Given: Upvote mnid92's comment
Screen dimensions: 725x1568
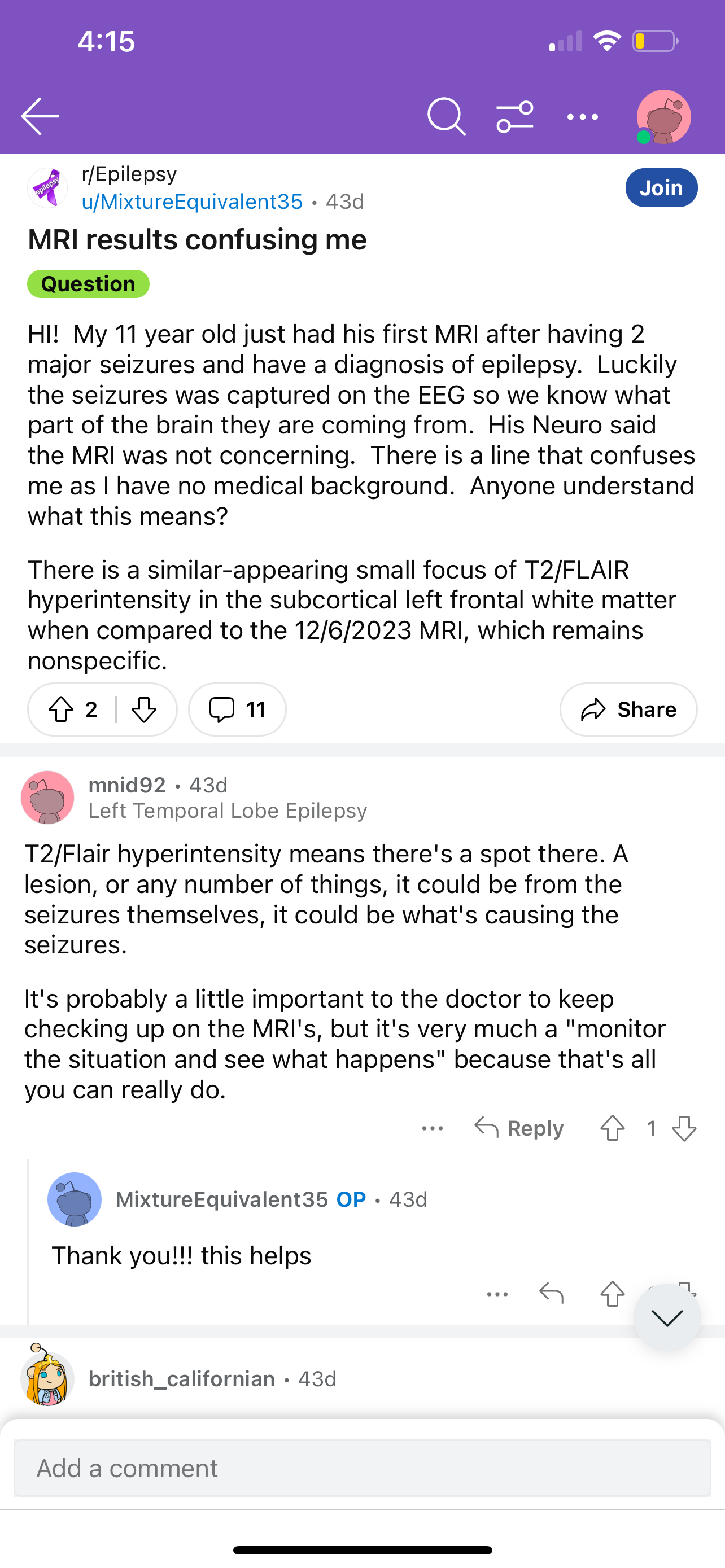Looking at the screenshot, I should [x=613, y=1128].
